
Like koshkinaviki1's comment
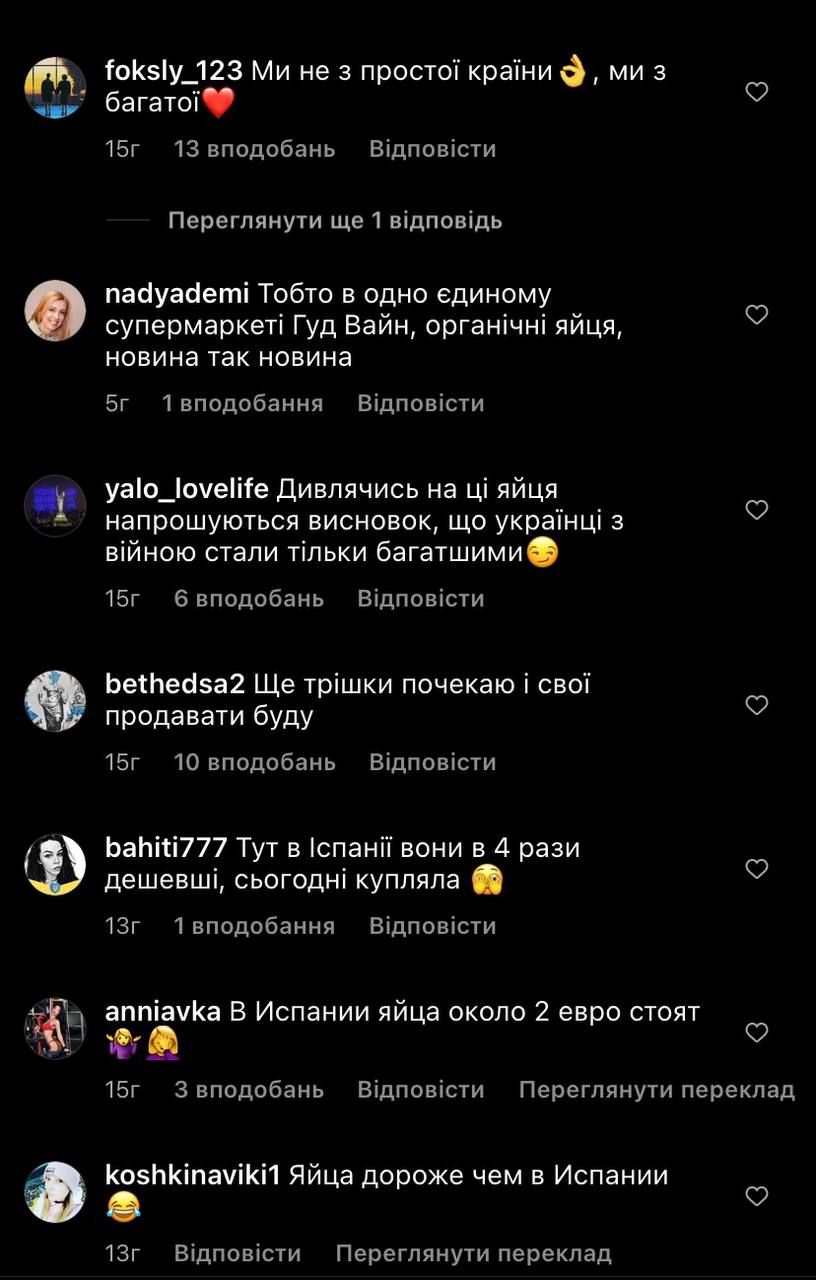[x=757, y=1196]
